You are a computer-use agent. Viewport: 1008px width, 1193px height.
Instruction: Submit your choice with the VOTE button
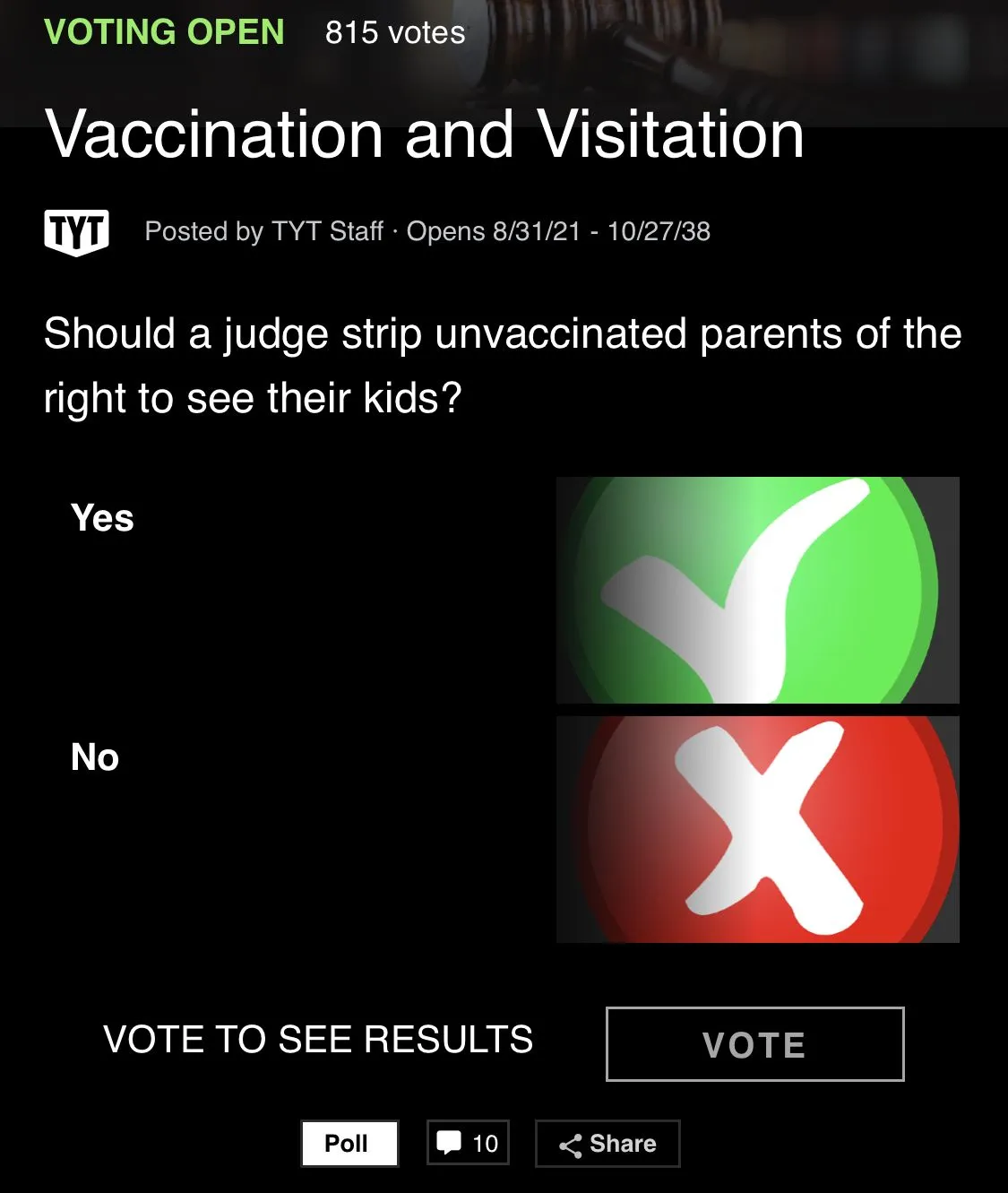(754, 1044)
